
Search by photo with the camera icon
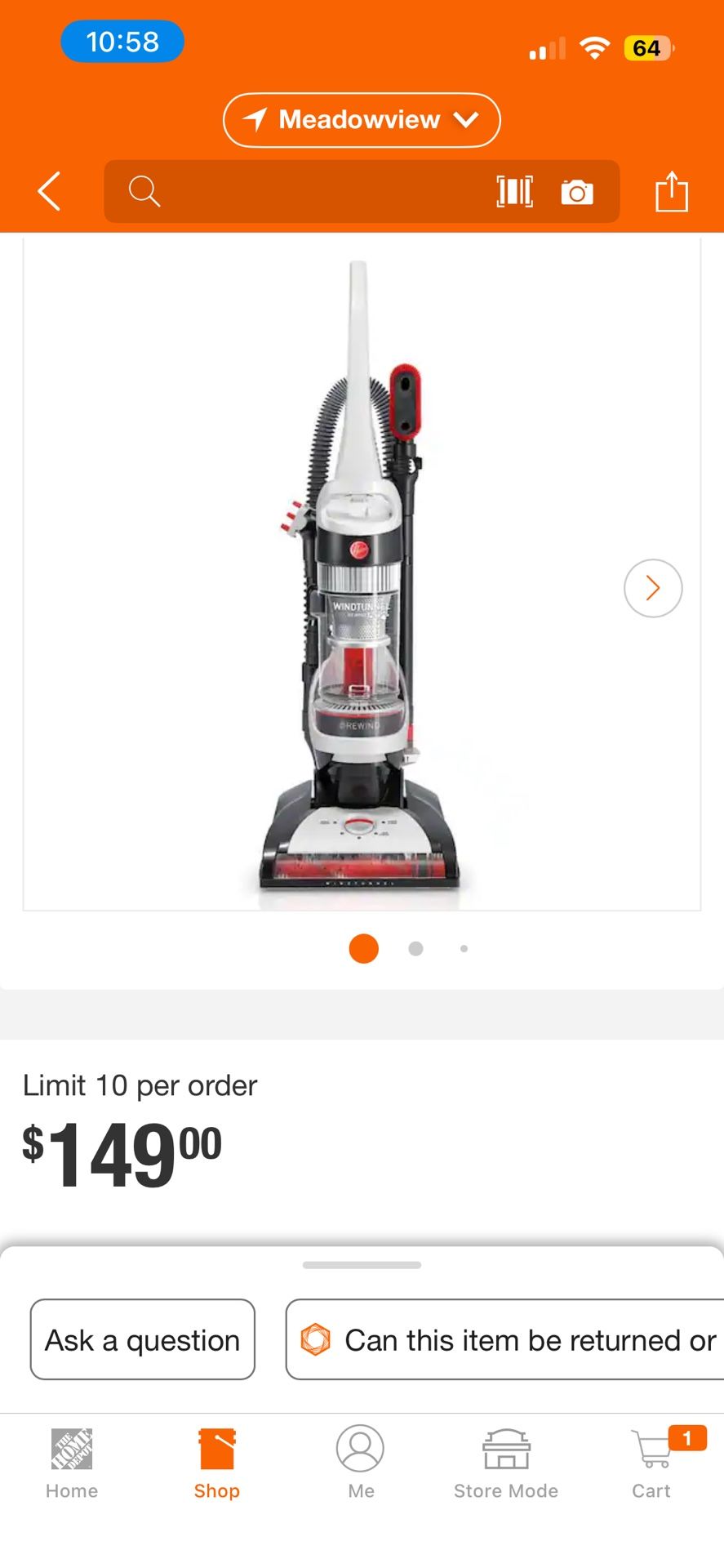[x=577, y=193]
